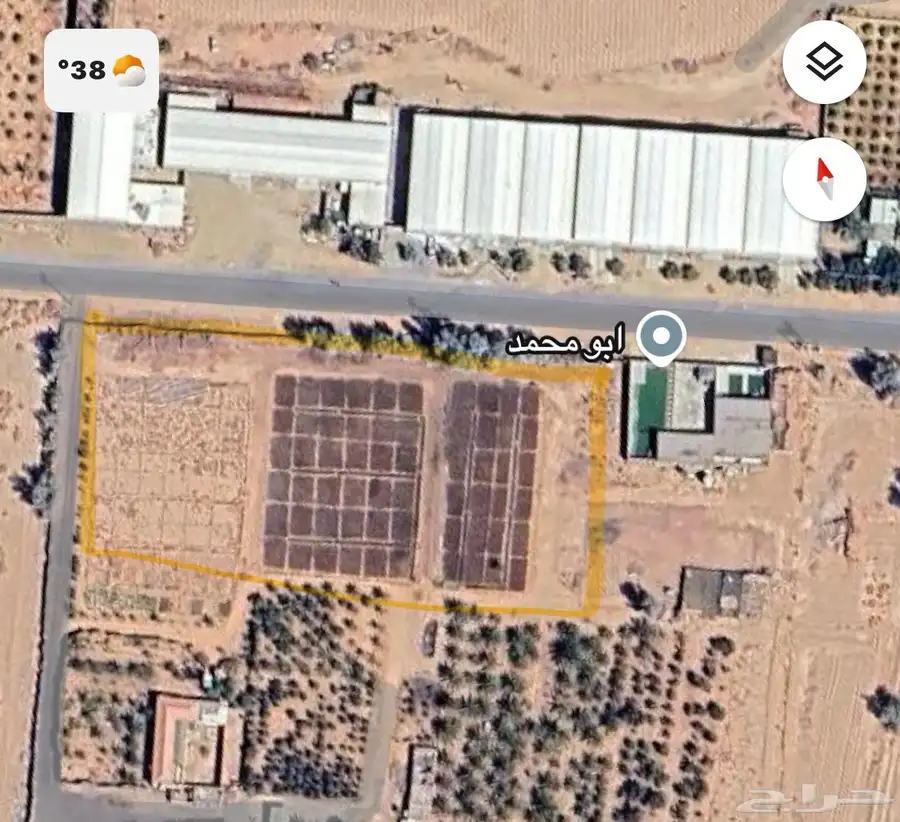Tap the compass to reorient north

coord(823,179)
